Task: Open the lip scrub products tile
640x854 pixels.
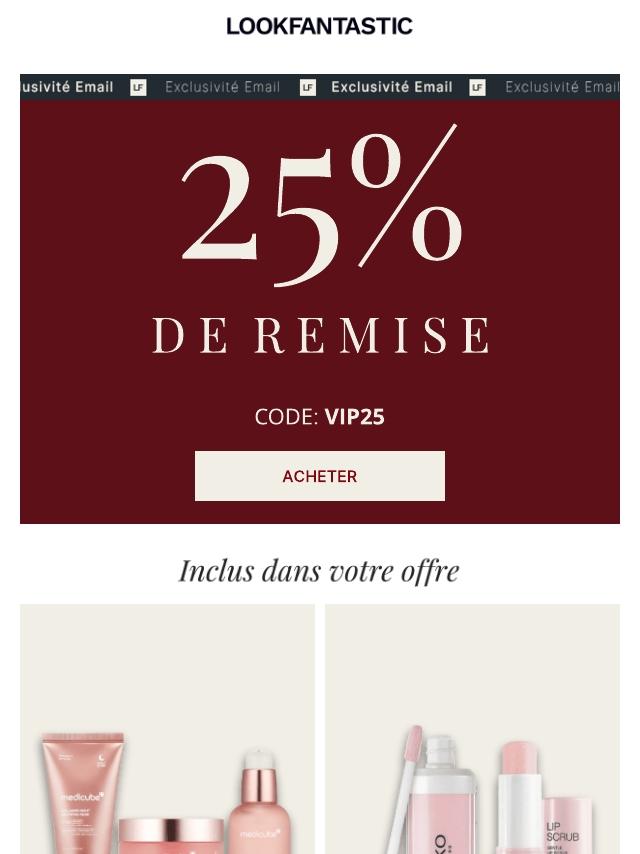Action: point(472,729)
